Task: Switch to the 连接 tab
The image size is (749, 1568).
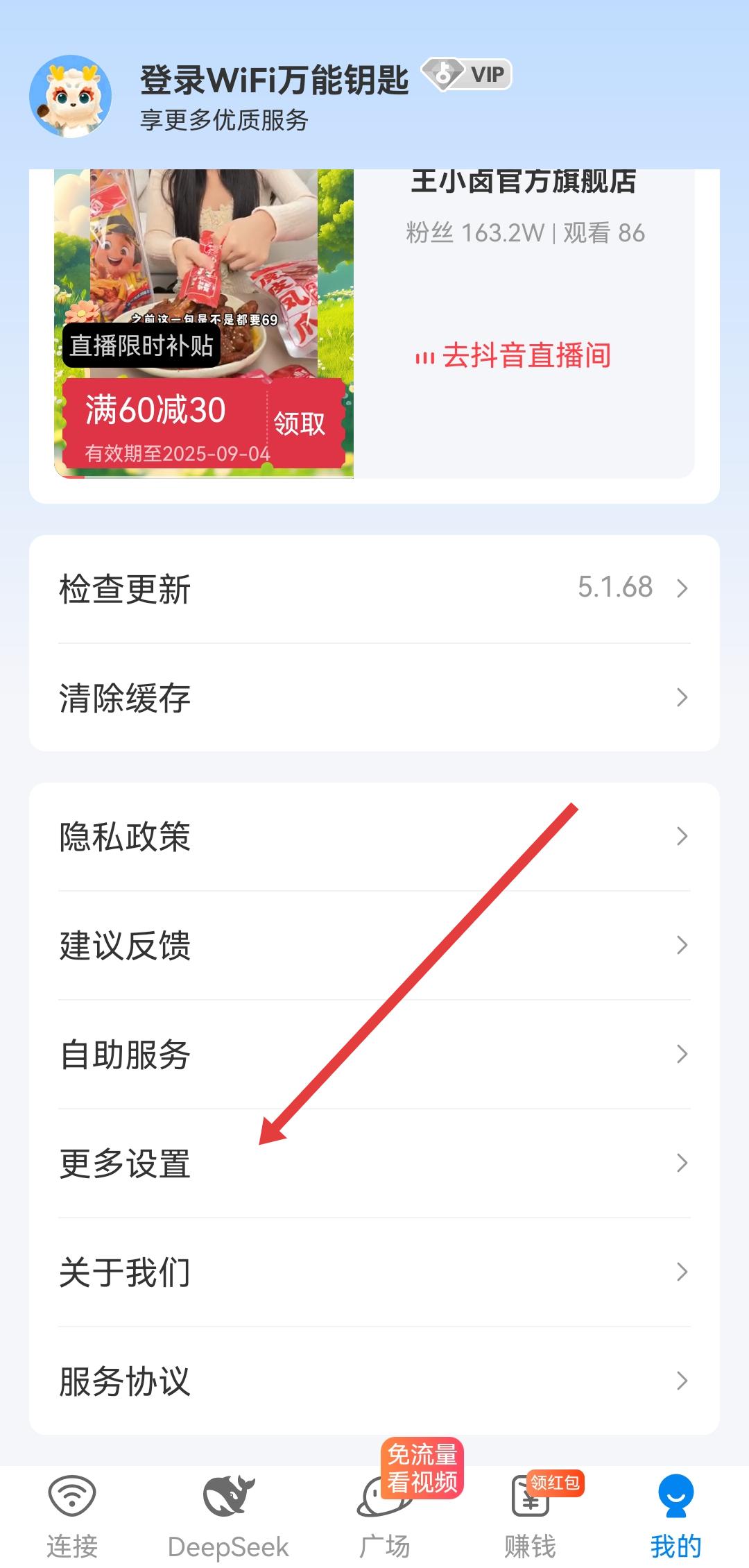Action: pyautogui.click(x=72, y=1517)
